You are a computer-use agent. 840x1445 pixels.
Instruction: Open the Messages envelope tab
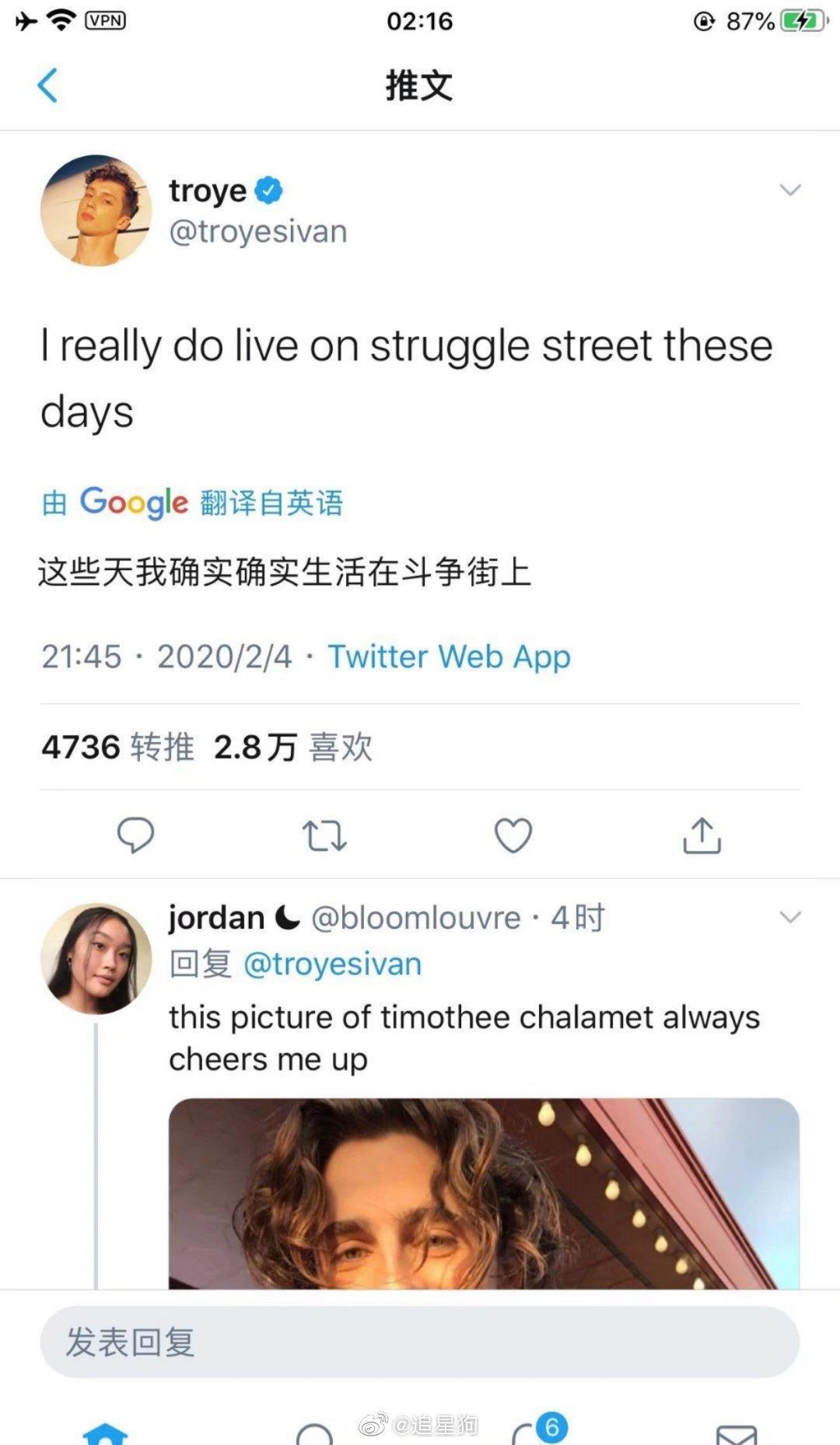tap(736, 1433)
